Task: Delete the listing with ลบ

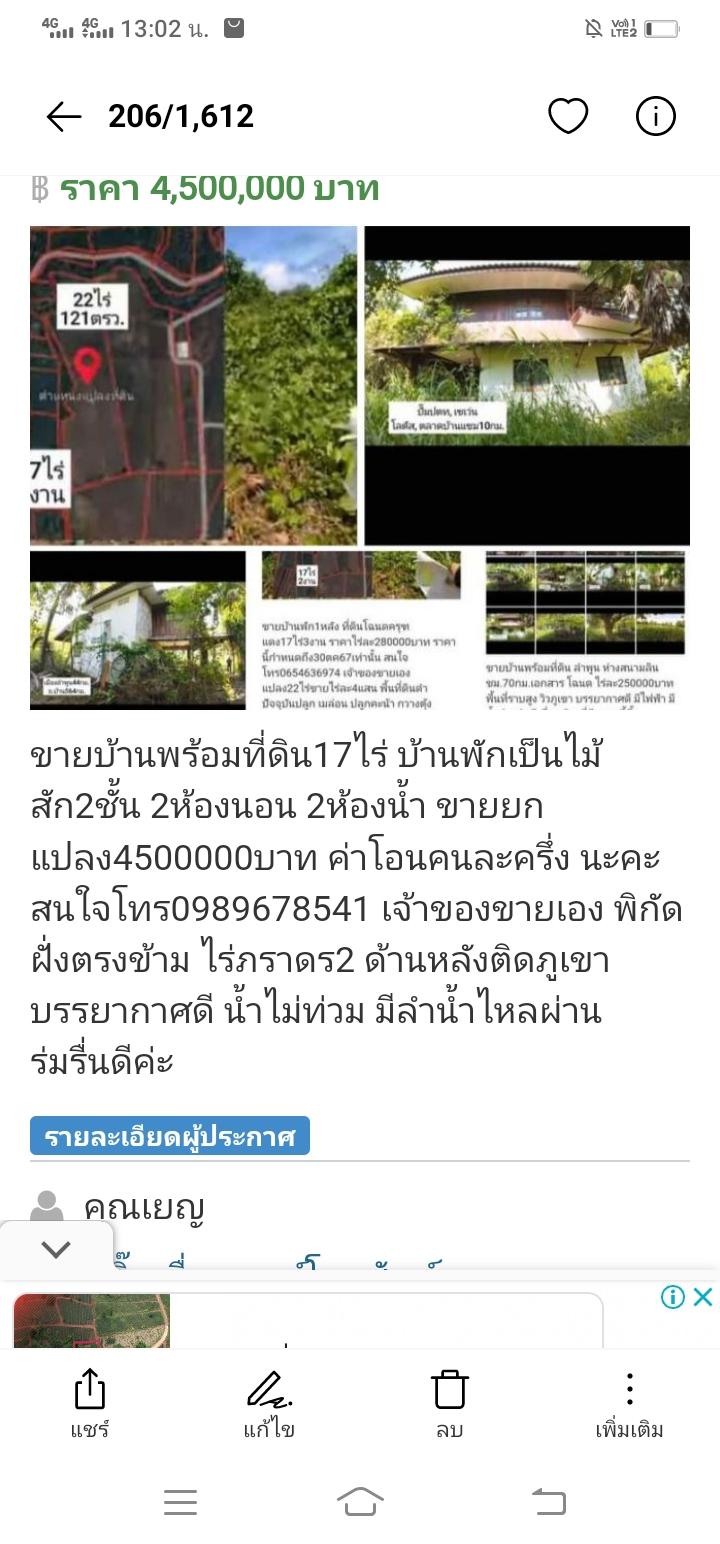Action: [x=450, y=1405]
